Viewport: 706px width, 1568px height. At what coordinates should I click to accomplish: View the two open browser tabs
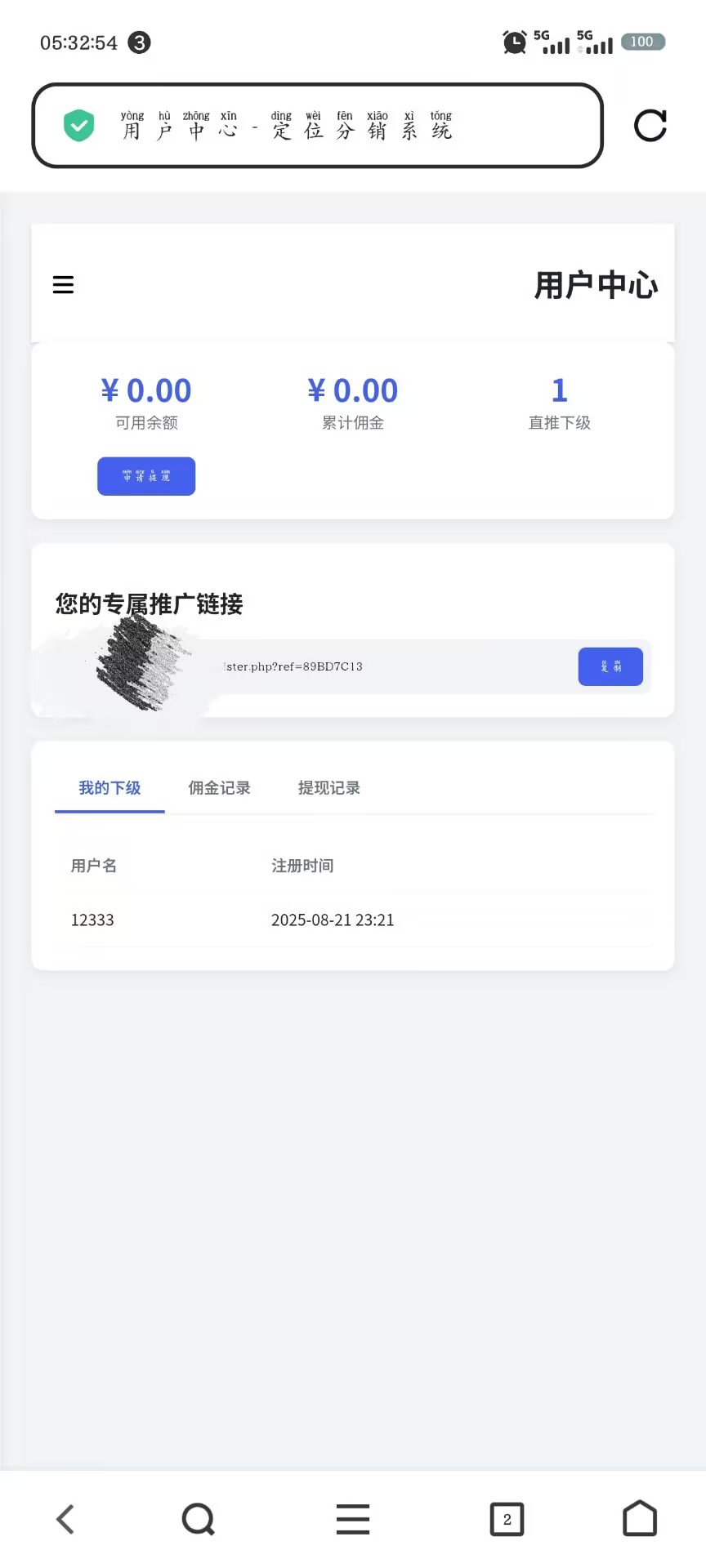coord(507,1519)
